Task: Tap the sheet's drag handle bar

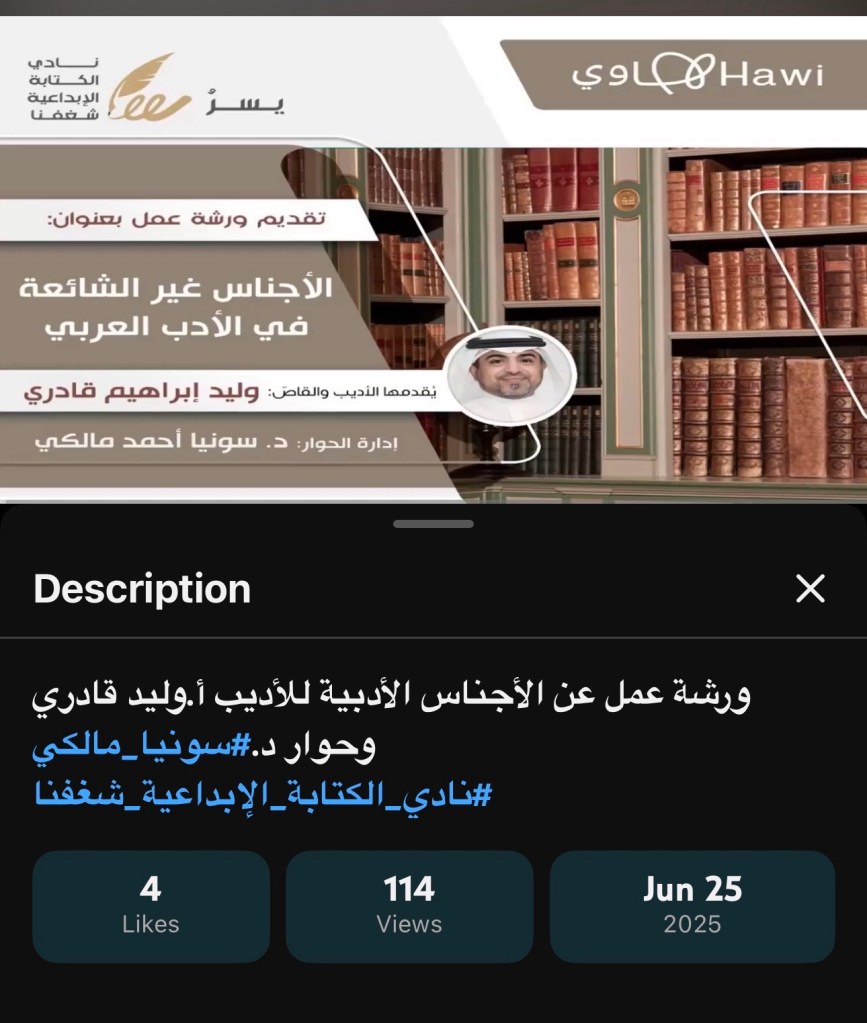Action: [x=433, y=523]
